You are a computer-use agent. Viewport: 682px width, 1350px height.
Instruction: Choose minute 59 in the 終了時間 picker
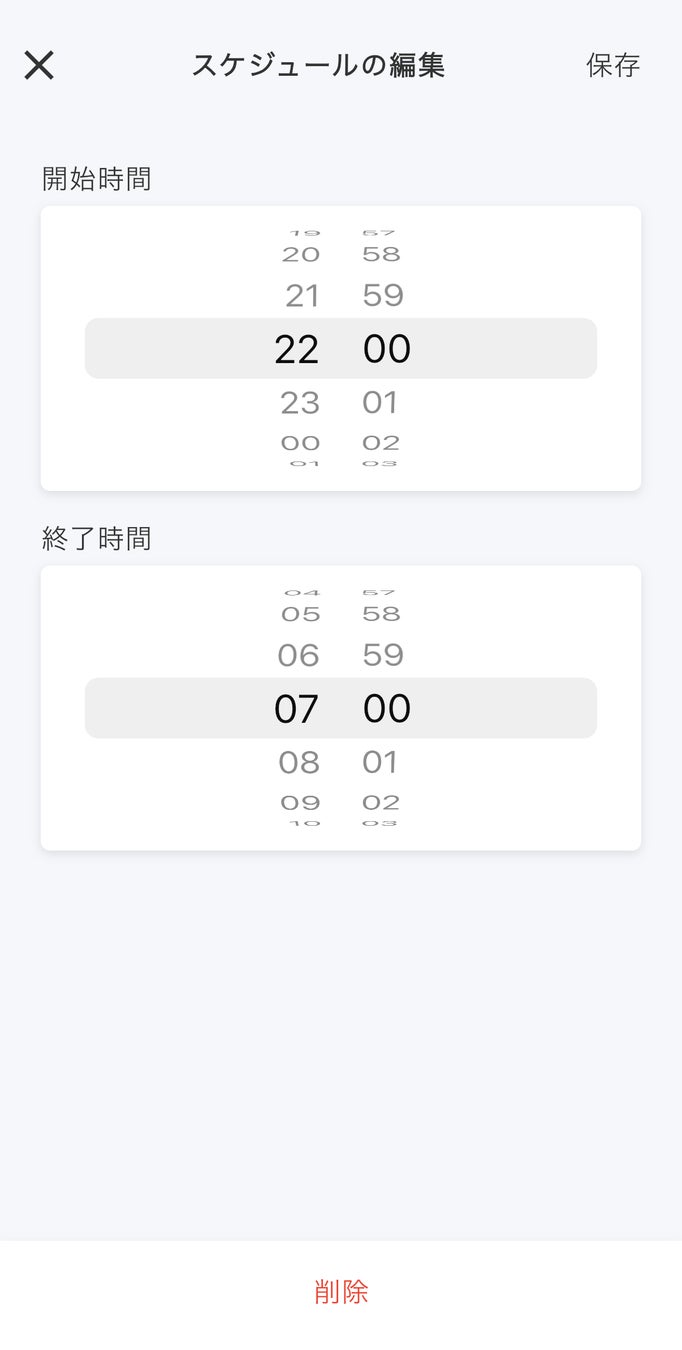(x=383, y=656)
